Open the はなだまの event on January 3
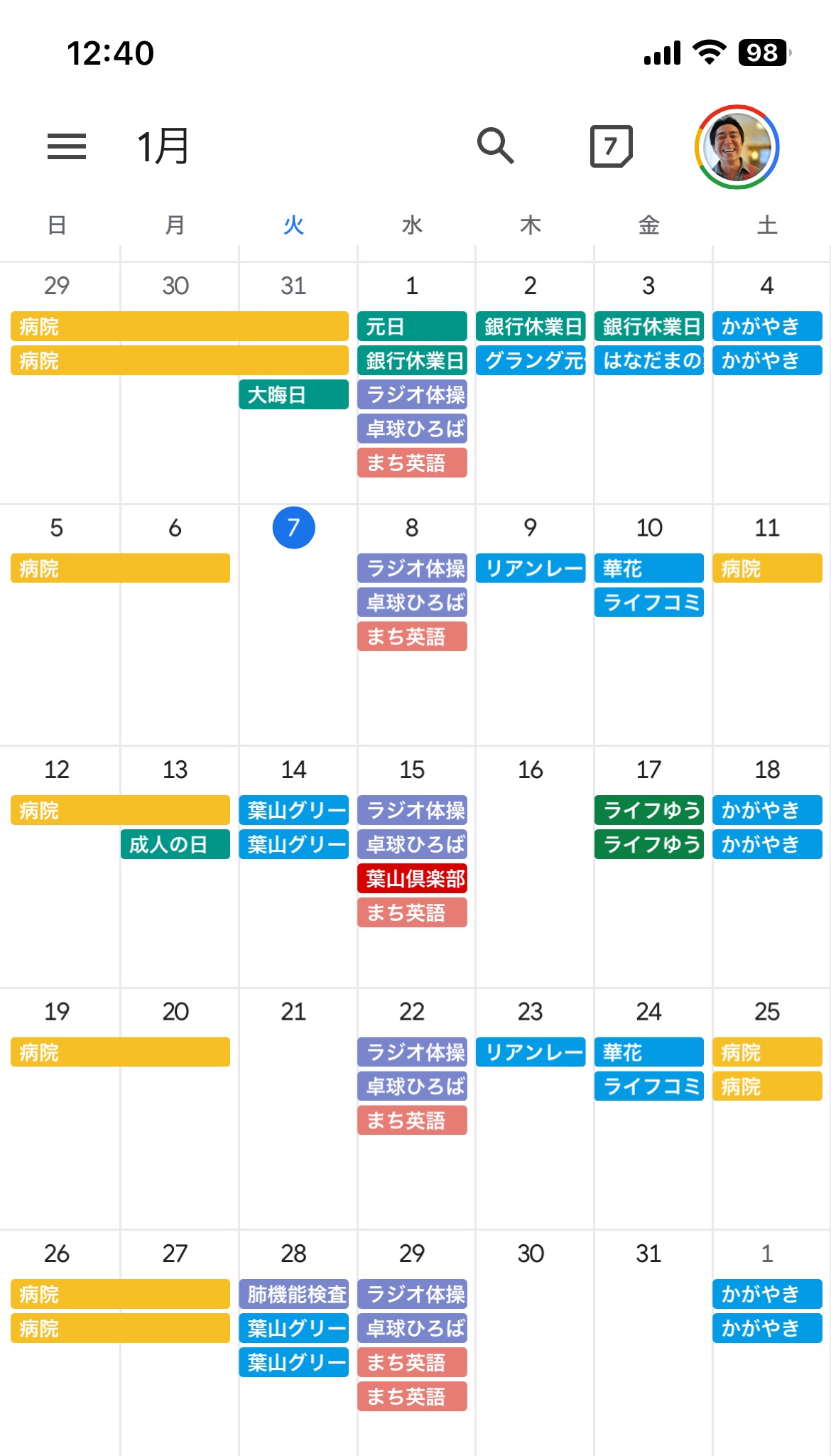The height and width of the screenshot is (1456, 831). pyautogui.click(x=648, y=361)
